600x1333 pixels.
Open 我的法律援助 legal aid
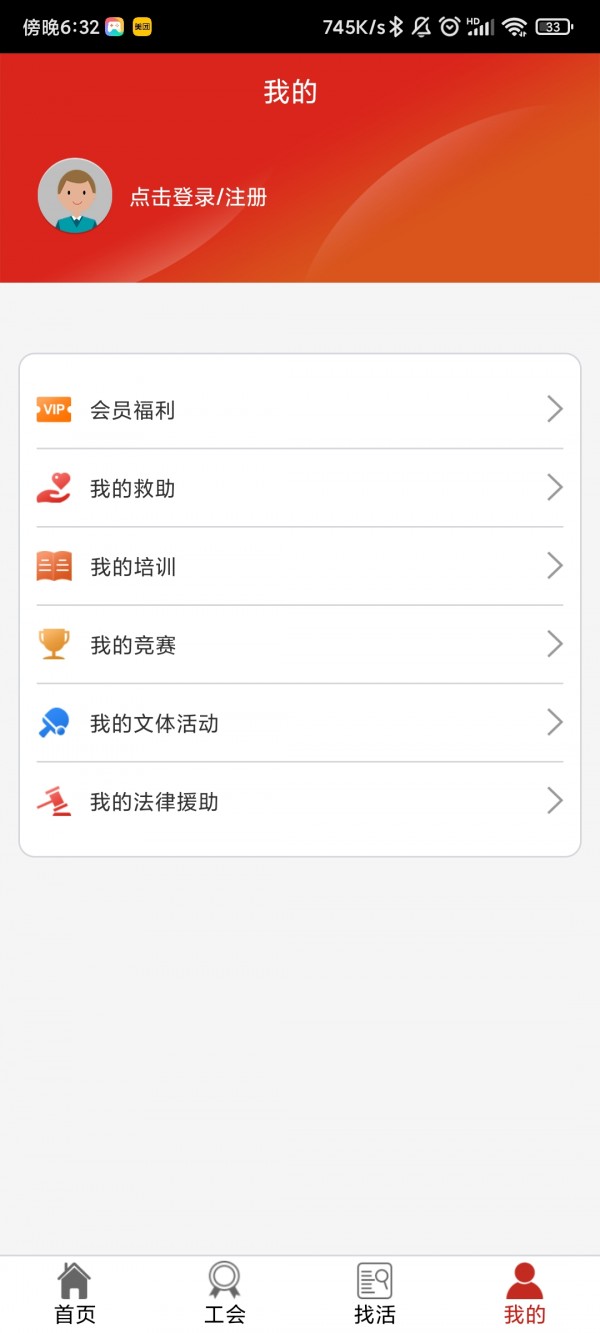pos(300,801)
